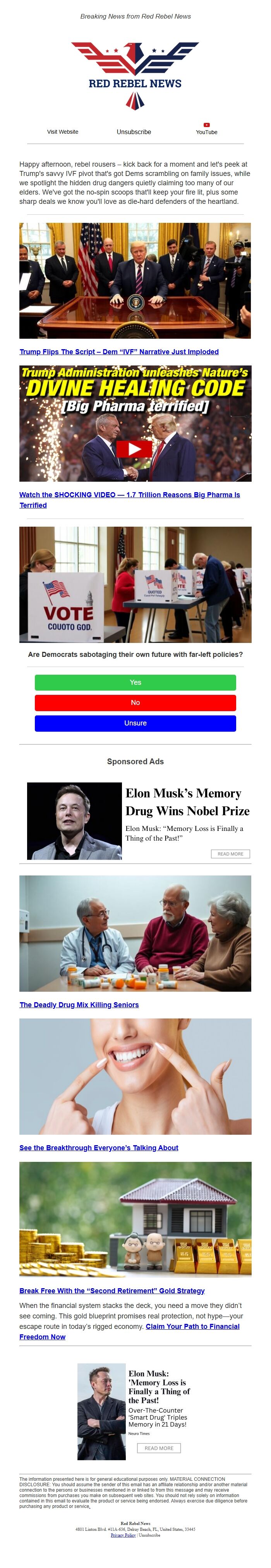Vote No in the poll
This screenshot has height=1568, width=271.
coord(135,703)
